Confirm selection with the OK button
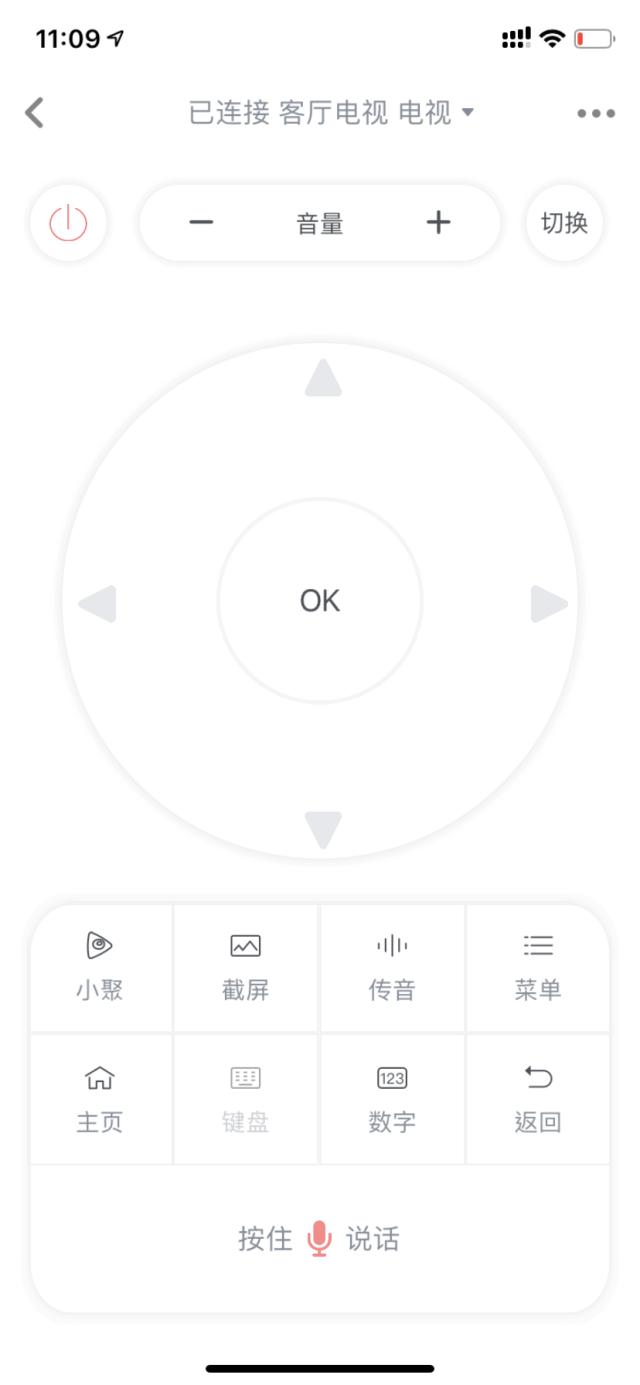The height and width of the screenshot is (1385, 640). 320,601
